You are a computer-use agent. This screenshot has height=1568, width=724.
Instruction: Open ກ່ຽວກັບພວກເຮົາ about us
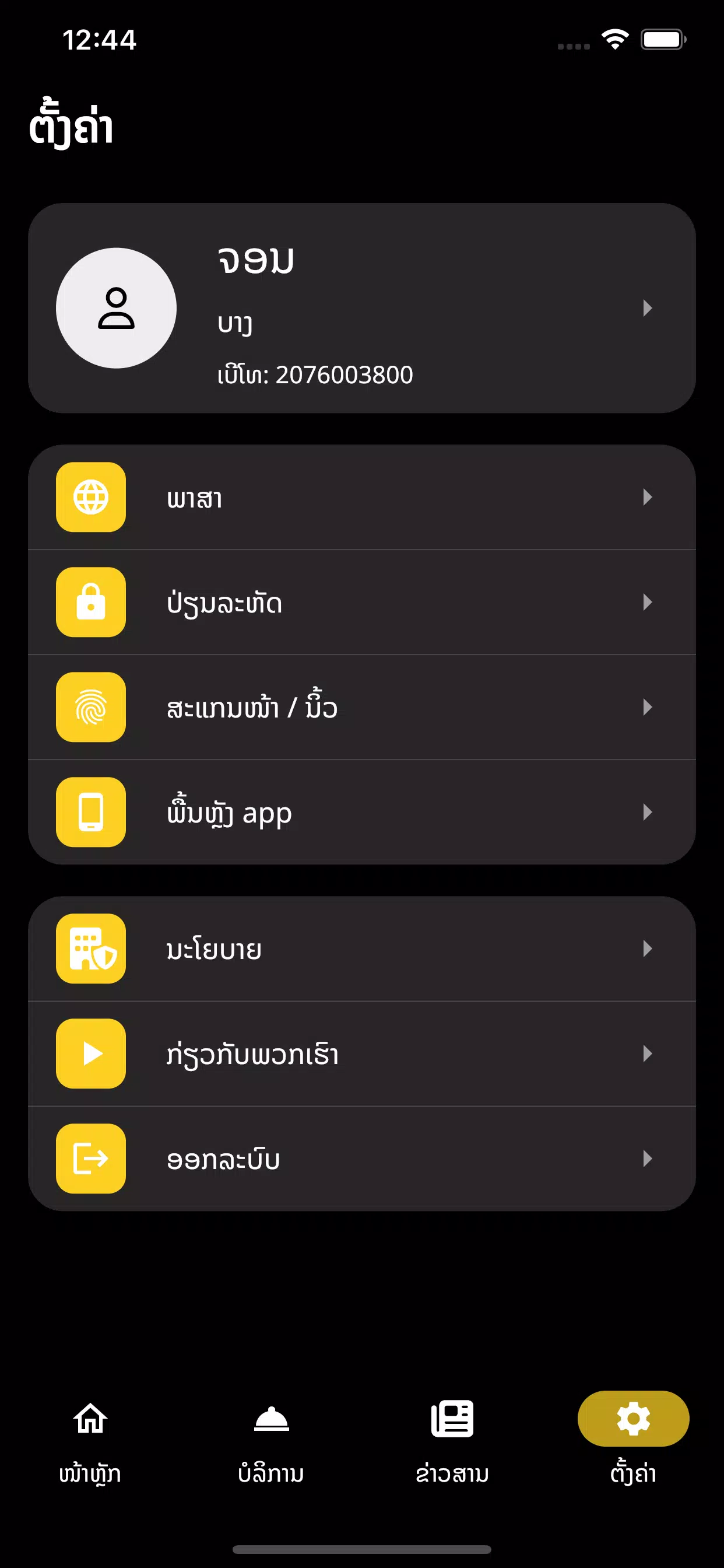coord(362,1053)
